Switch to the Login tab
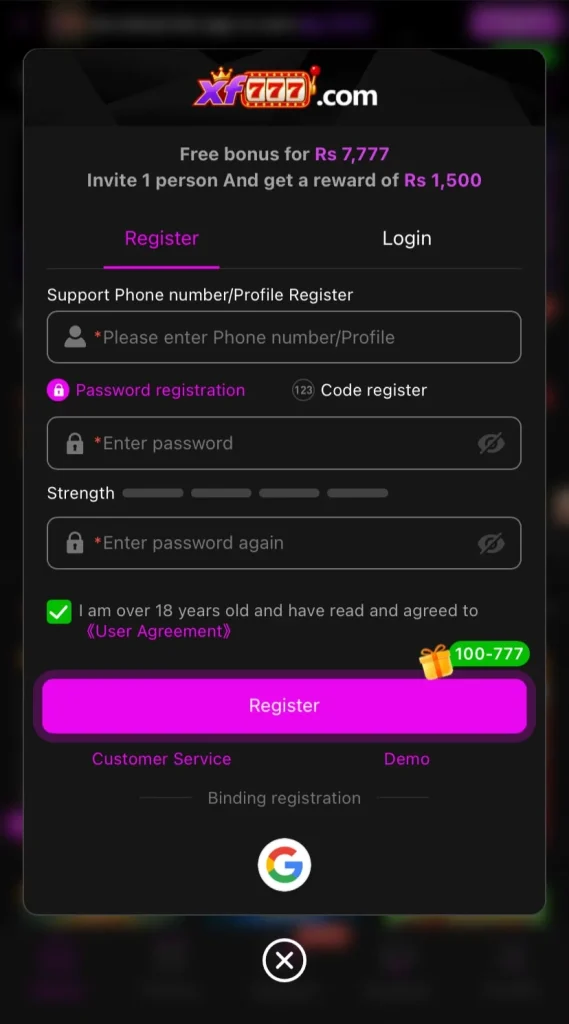The height and width of the screenshot is (1024, 569). coord(406,238)
